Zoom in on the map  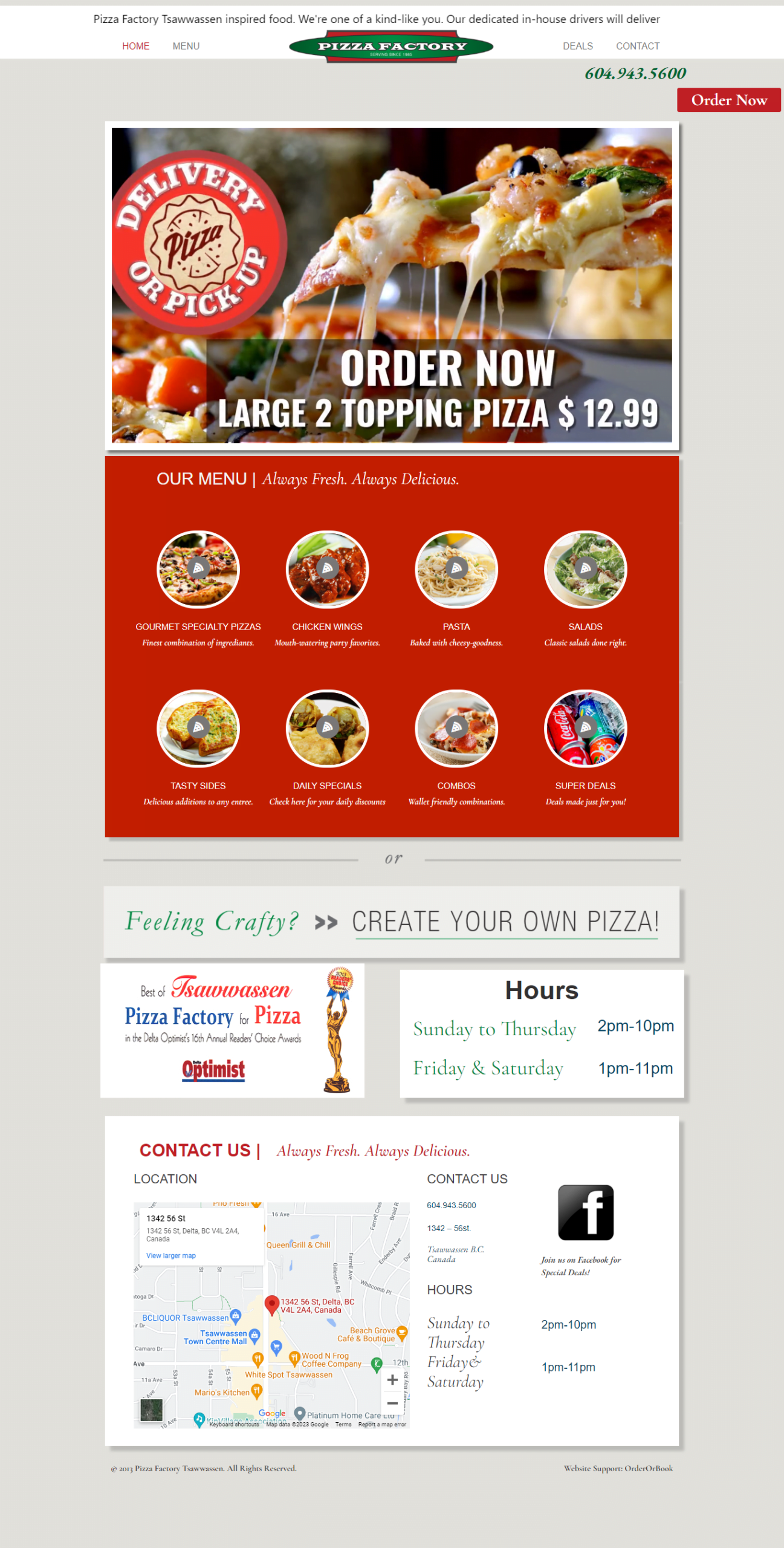(x=392, y=1380)
